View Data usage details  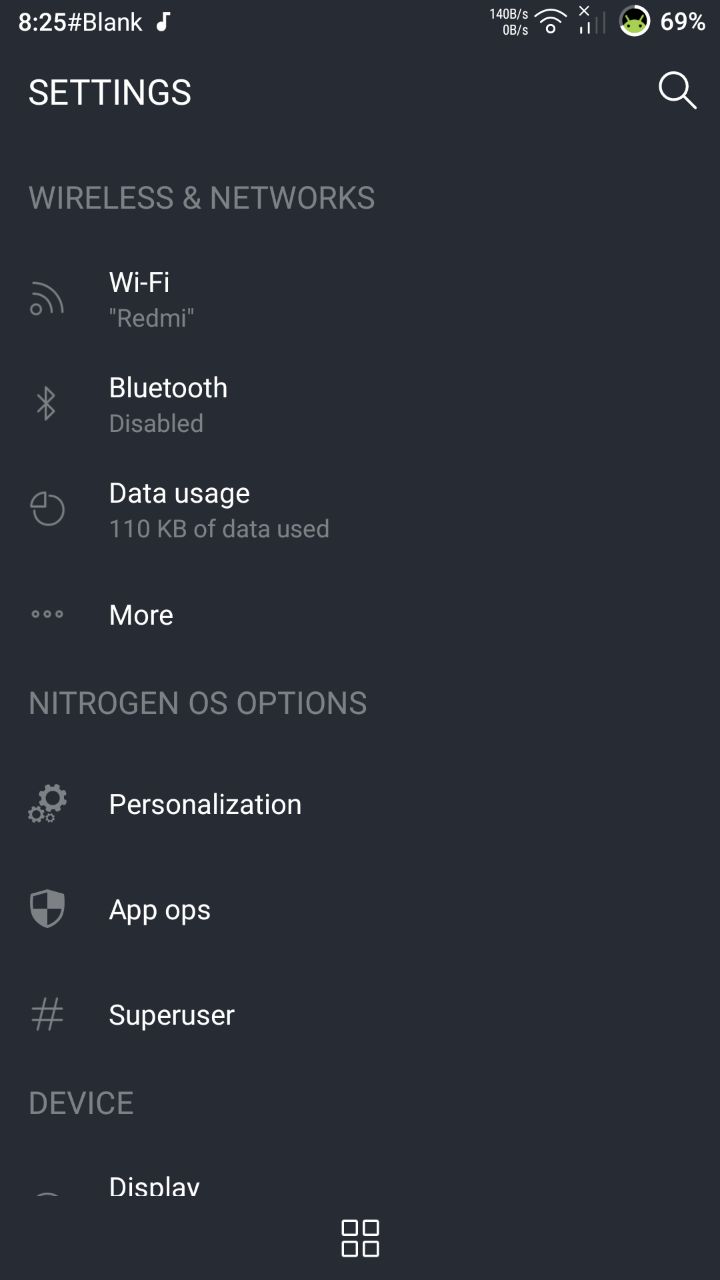(x=360, y=510)
